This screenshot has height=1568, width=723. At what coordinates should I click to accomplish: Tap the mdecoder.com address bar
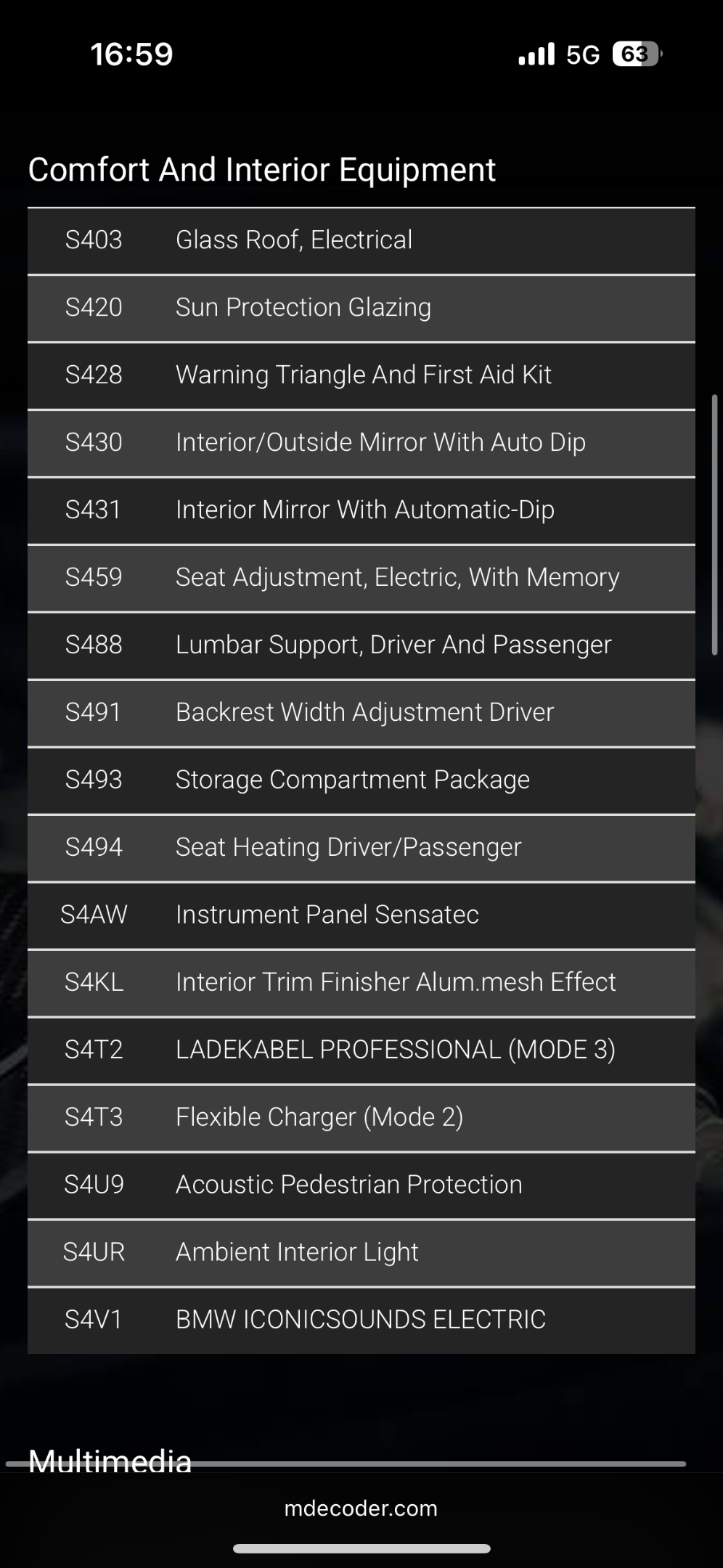(x=361, y=1508)
